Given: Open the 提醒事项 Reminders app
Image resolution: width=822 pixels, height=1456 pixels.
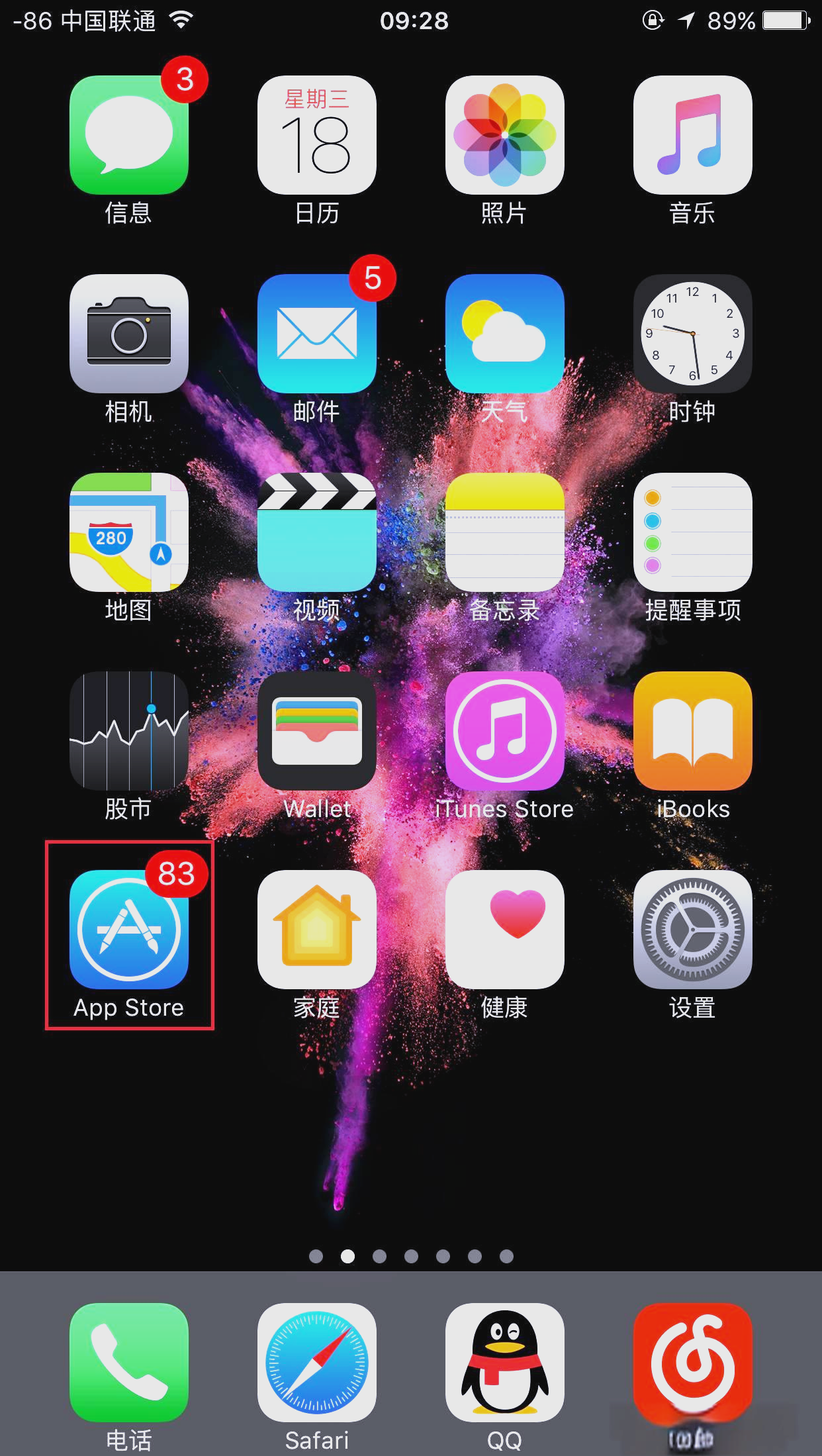Looking at the screenshot, I should click(693, 532).
